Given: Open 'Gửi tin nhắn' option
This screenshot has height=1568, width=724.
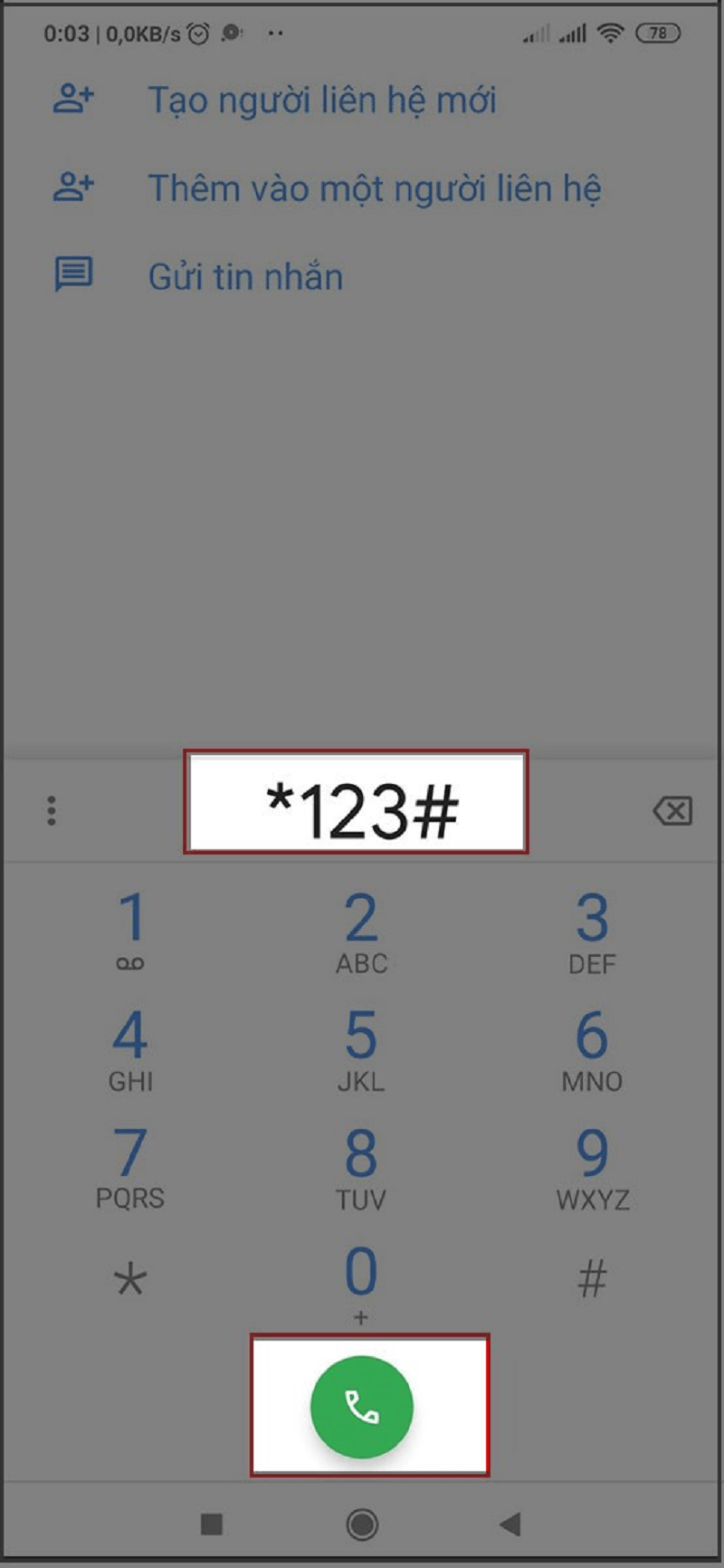Looking at the screenshot, I should pos(245,276).
